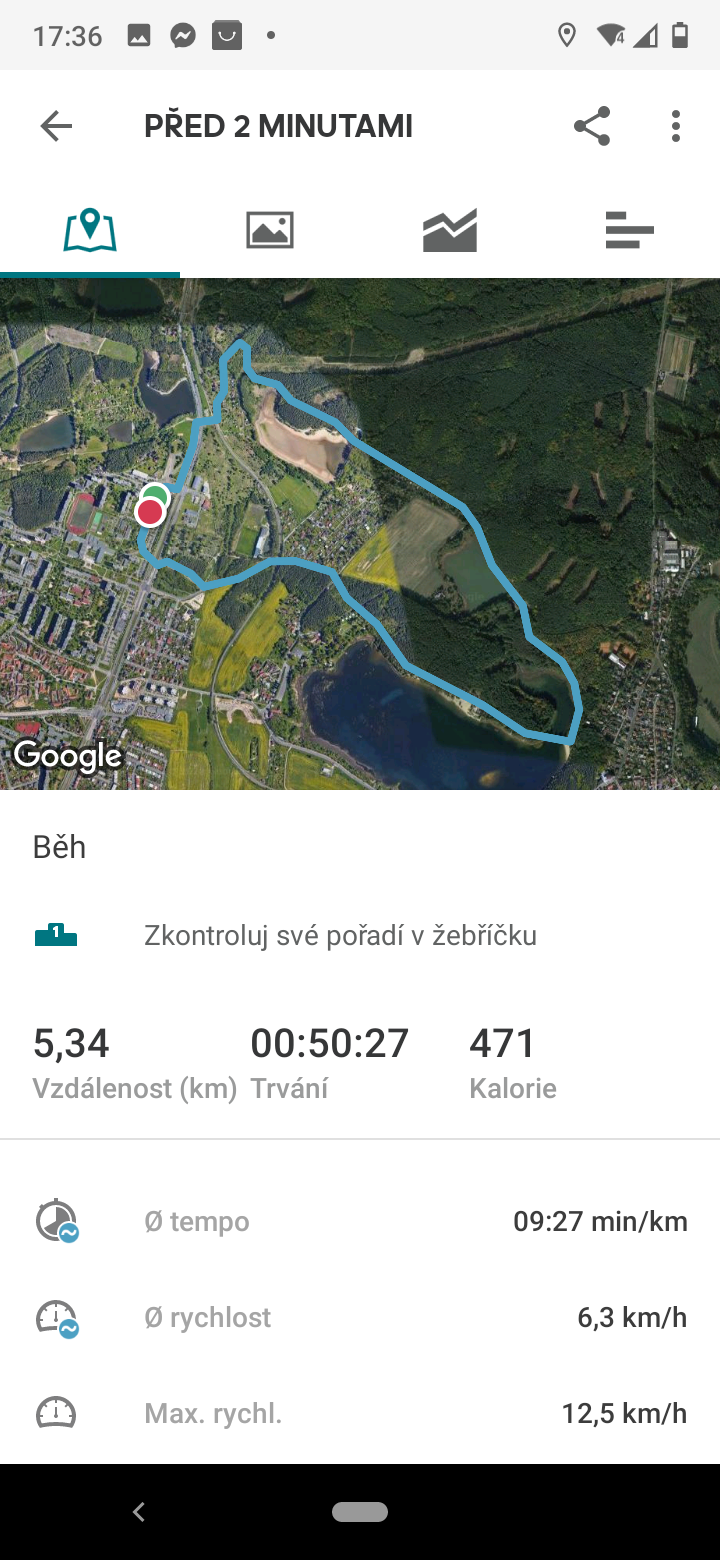Tap the system back button
The width and height of the screenshot is (720, 1560).
pos(139,1512)
